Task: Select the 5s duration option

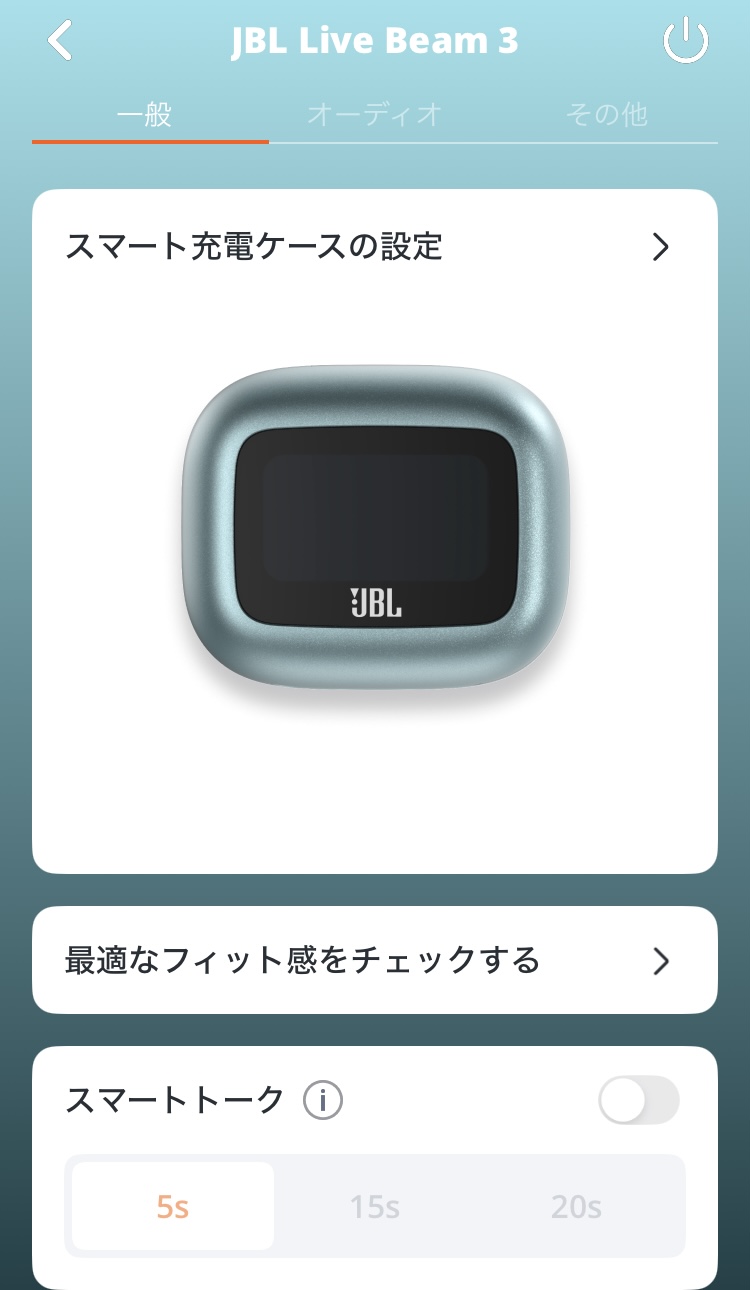Action: click(173, 1207)
